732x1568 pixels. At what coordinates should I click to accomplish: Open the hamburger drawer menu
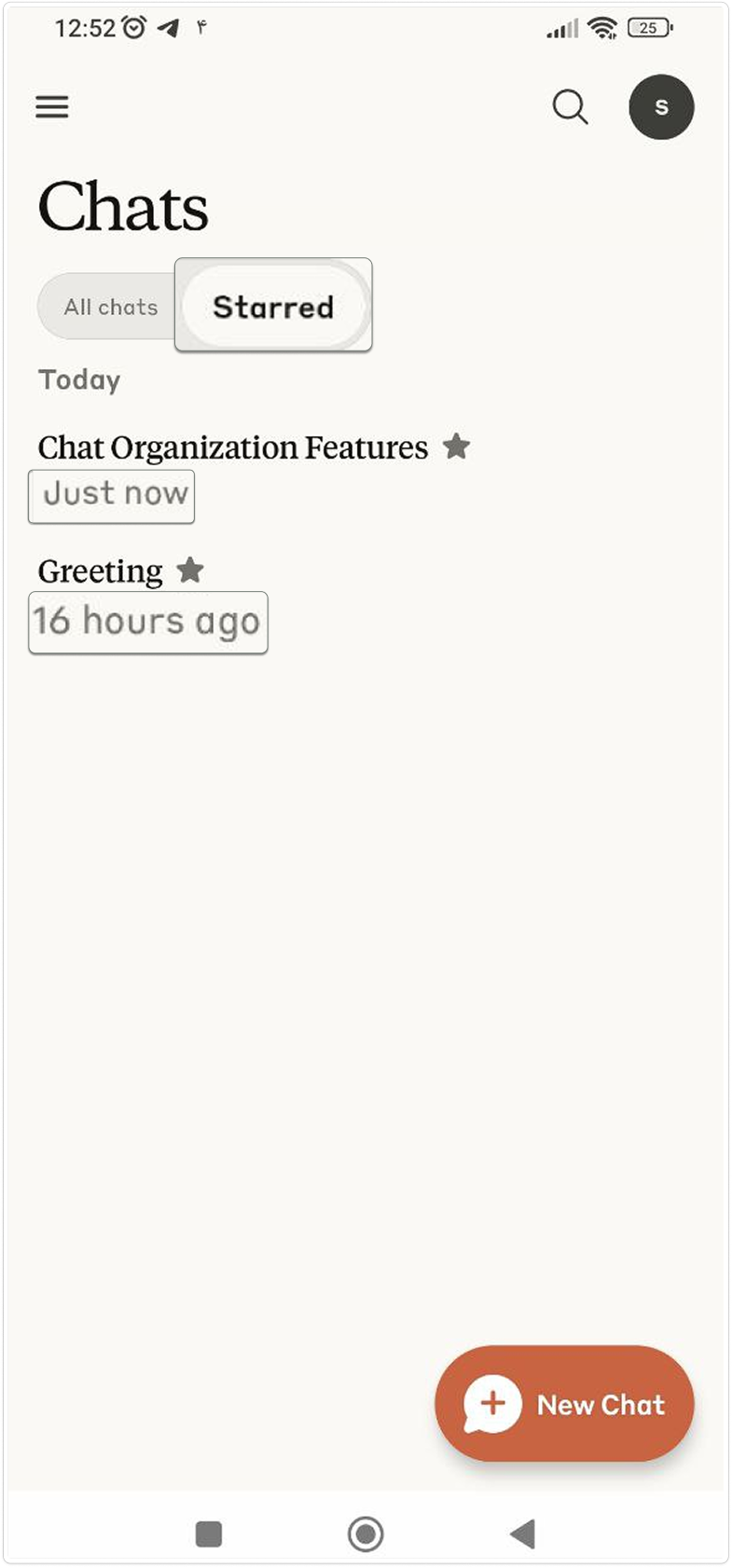point(52,107)
